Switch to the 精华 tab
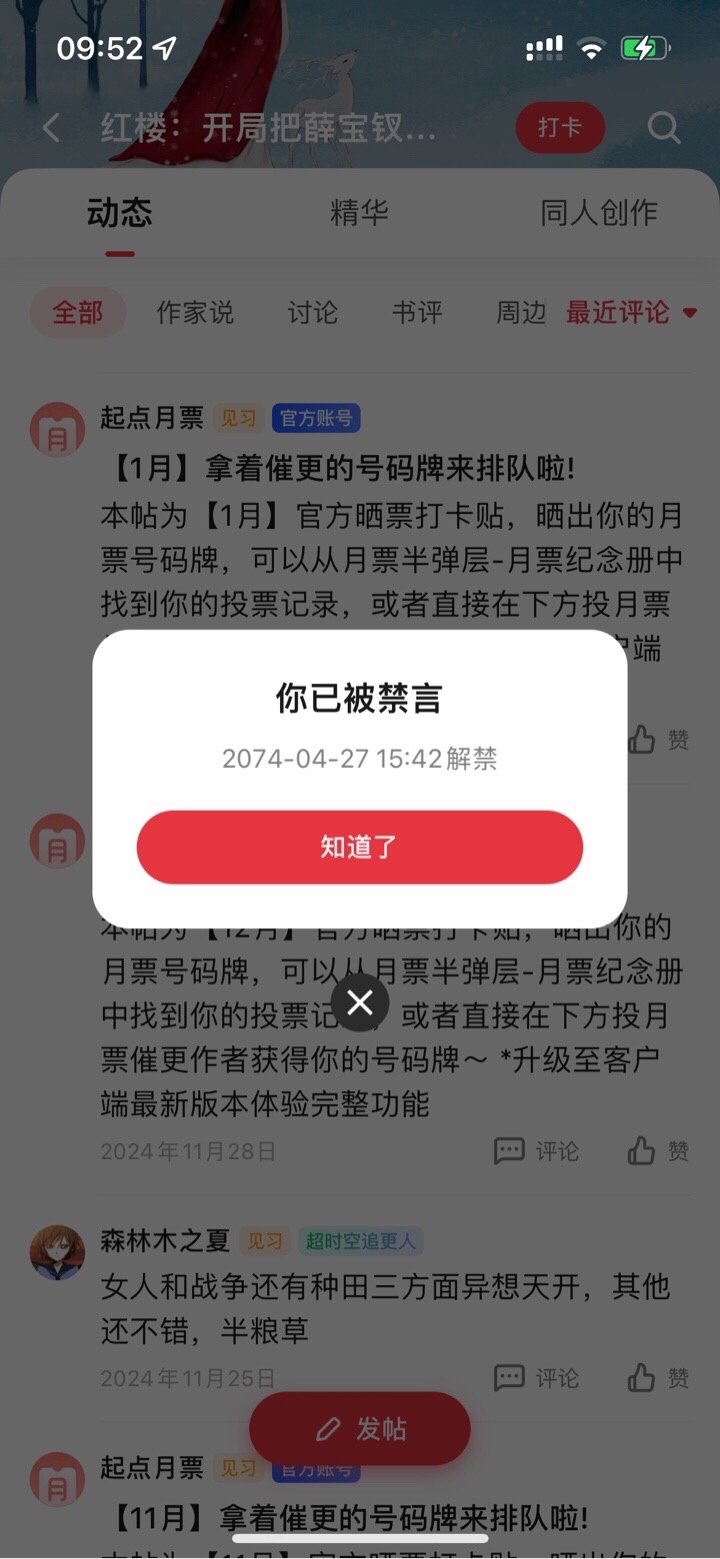Image resolution: width=720 pixels, height=1559 pixels. coord(359,212)
